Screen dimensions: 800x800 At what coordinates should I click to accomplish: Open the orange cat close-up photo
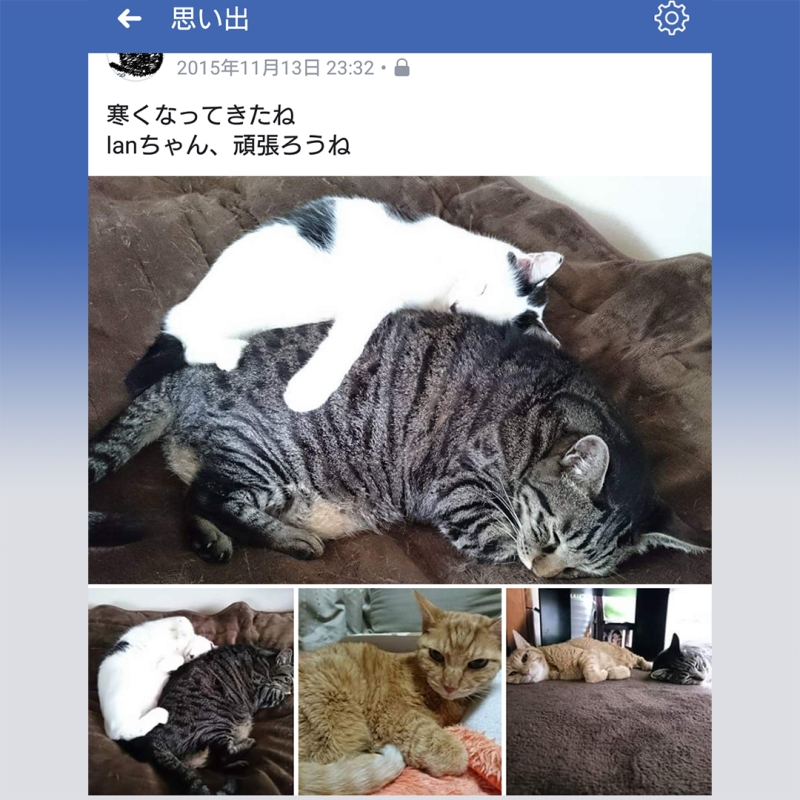coord(400,691)
